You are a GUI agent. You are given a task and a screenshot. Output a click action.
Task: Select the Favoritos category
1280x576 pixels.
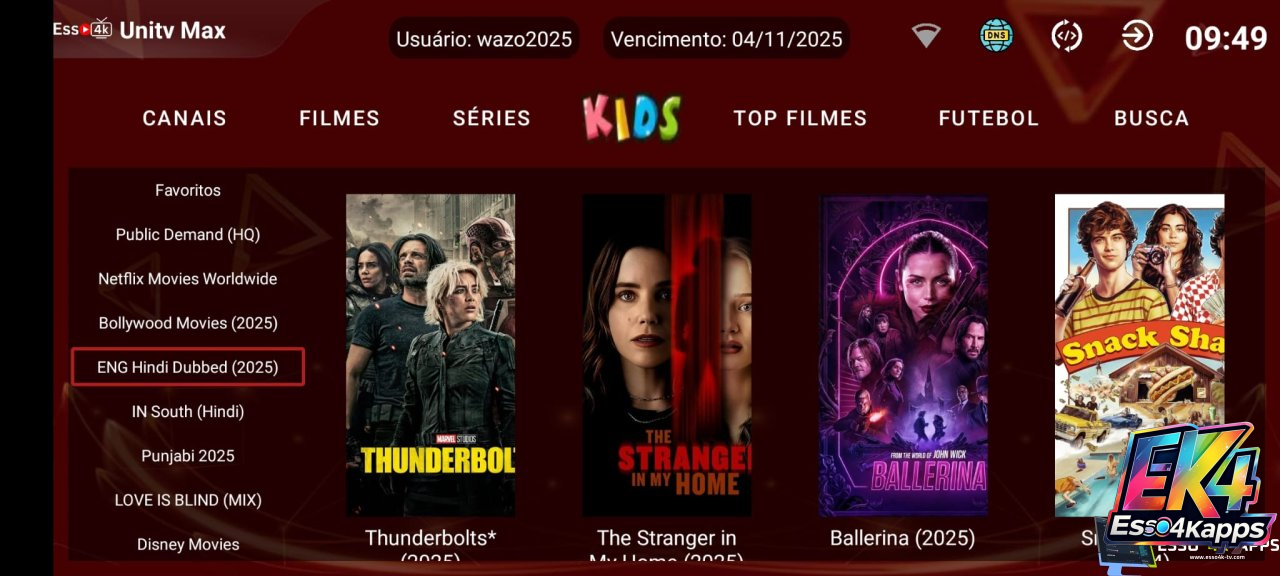tap(188, 190)
